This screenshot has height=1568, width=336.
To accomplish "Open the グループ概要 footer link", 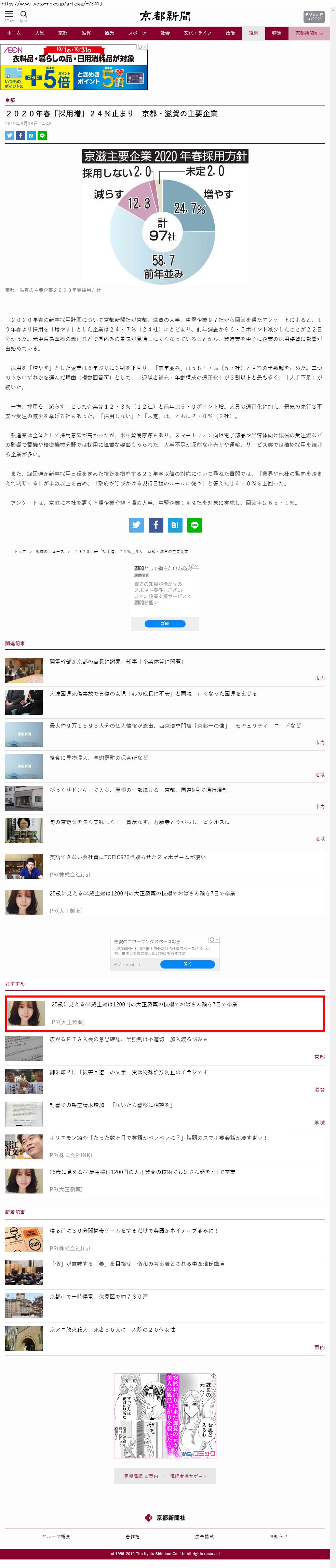I will (56, 1536).
